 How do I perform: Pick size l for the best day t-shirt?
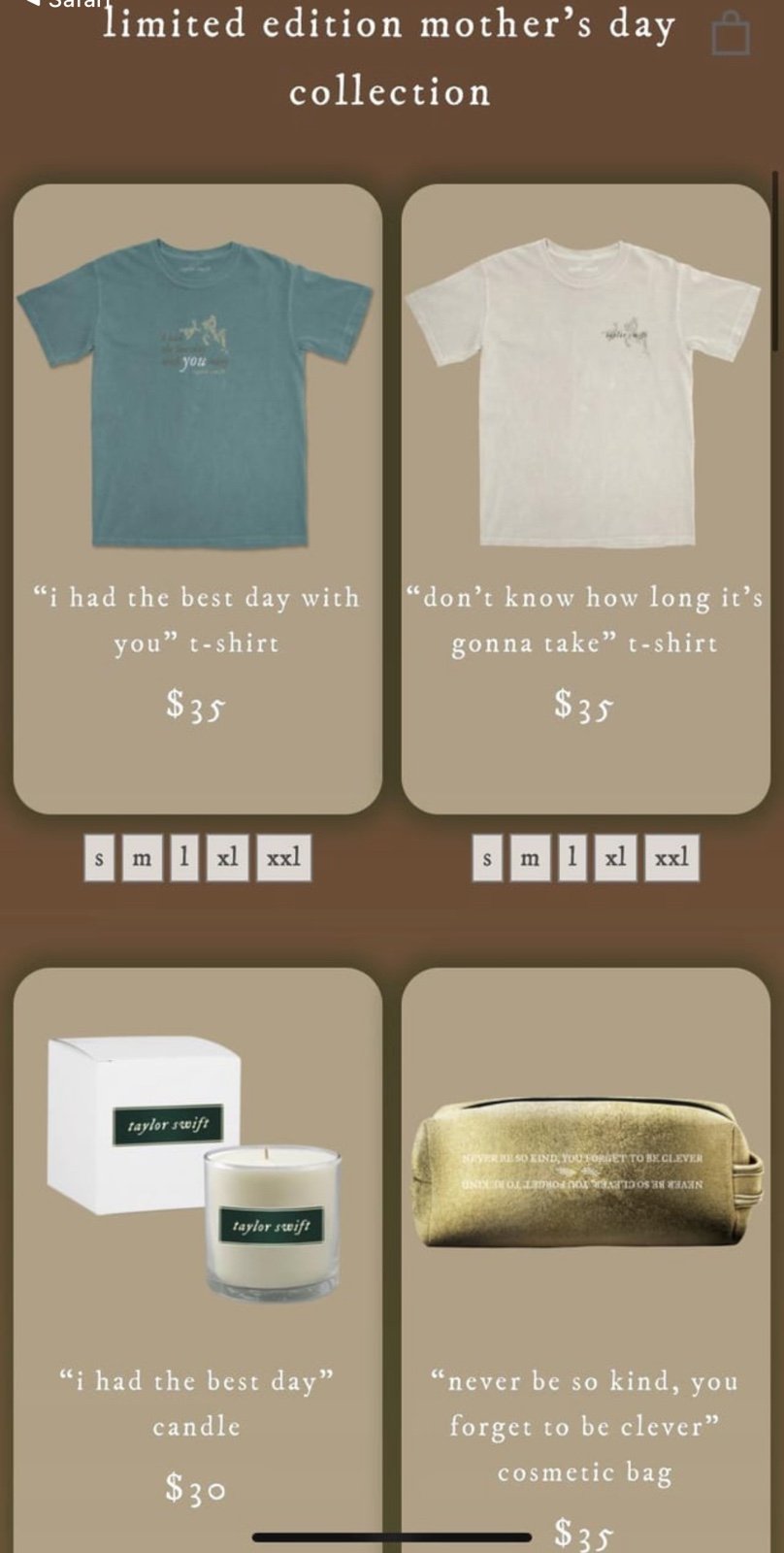click(x=184, y=858)
